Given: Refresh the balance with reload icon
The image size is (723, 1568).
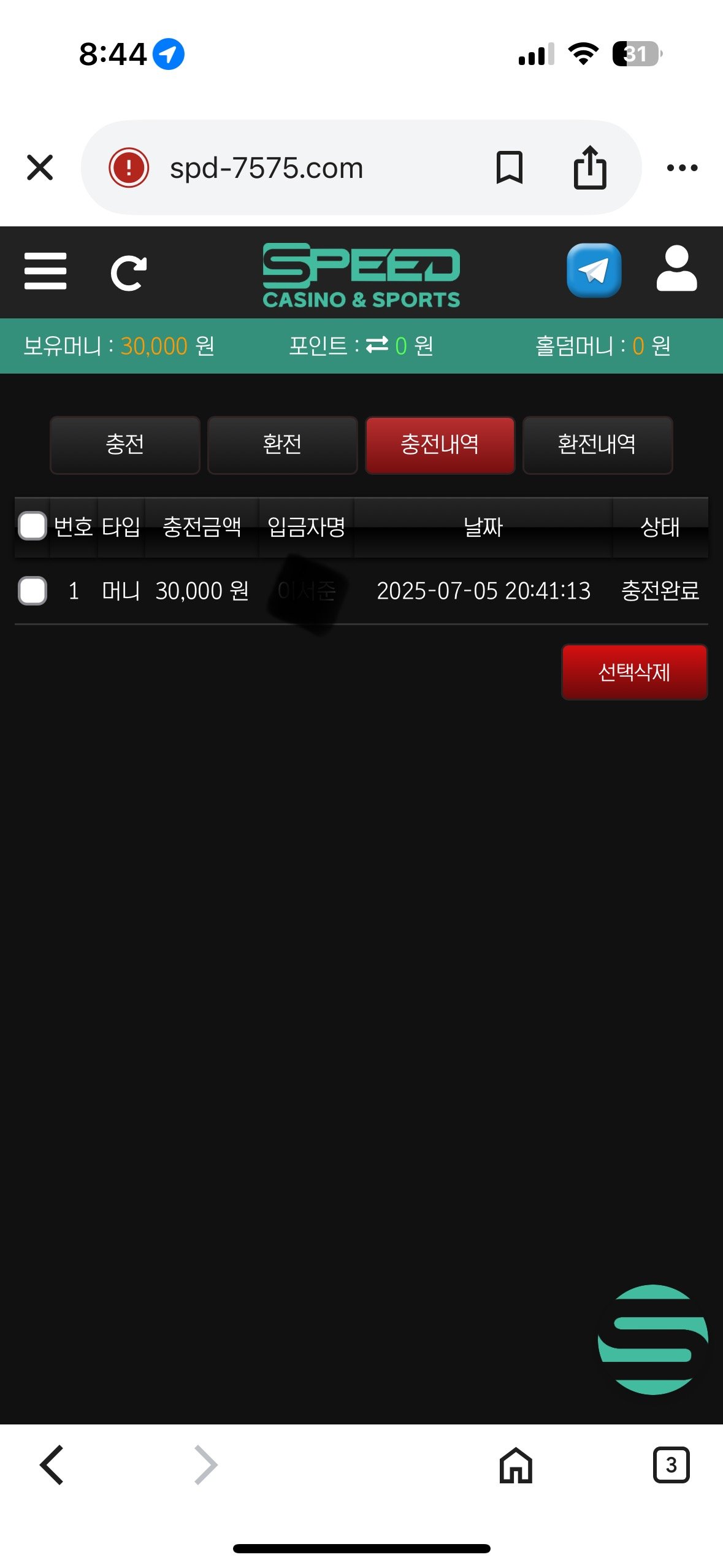Looking at the screenshot, I should pos(128,272).
